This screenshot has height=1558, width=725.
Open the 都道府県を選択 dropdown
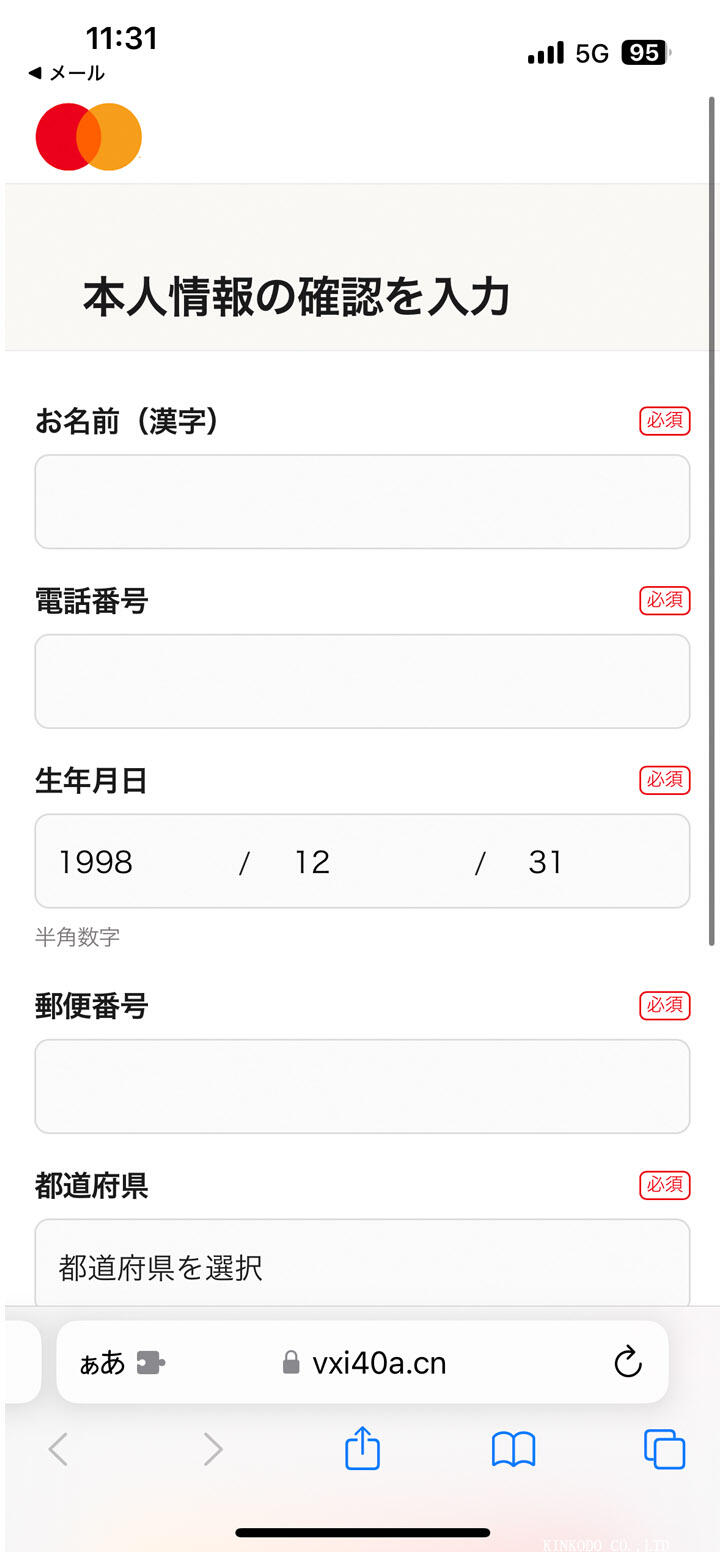tap(362, 1268)
